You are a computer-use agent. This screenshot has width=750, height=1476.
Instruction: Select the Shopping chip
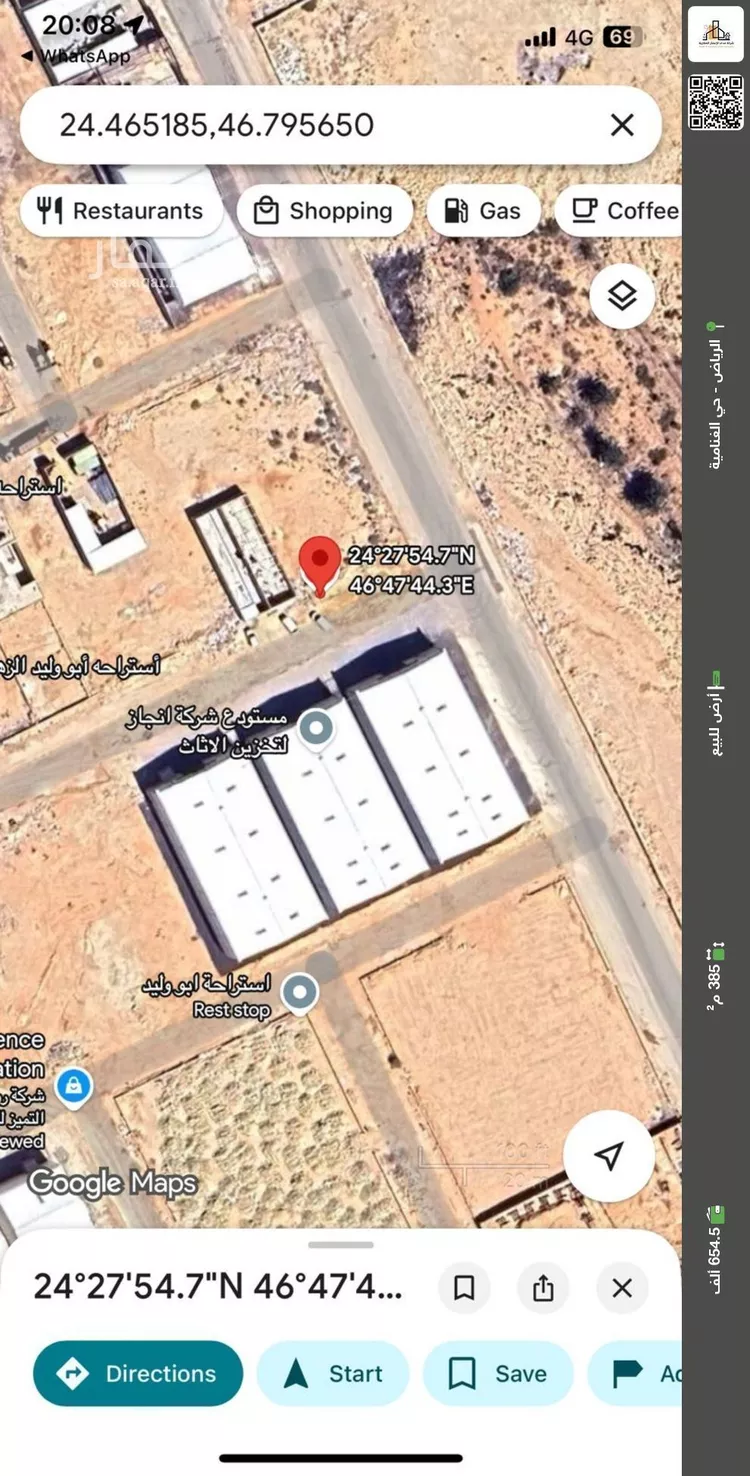point(324,211)
